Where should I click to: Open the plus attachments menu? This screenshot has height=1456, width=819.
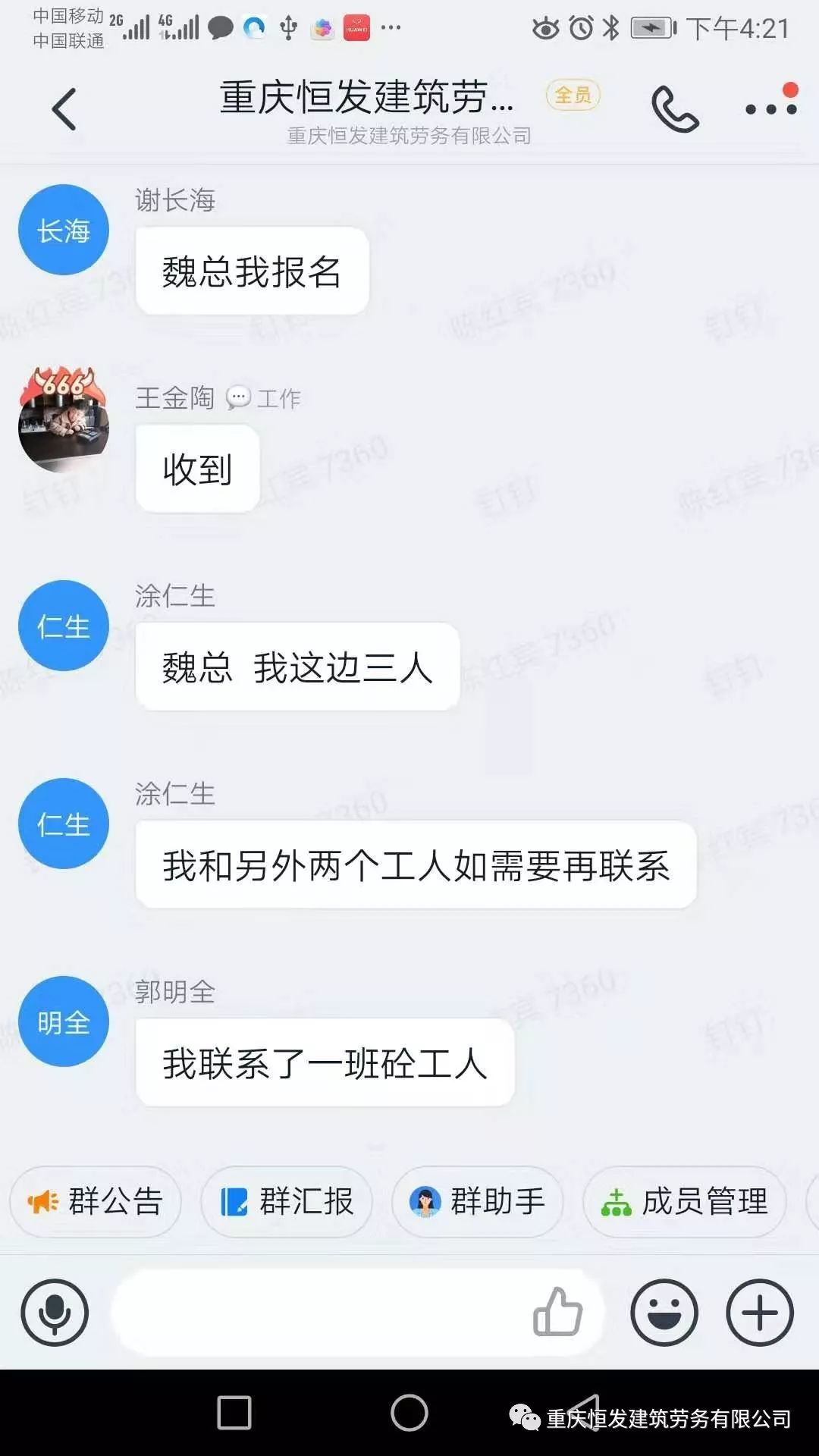(x=760, y=1313)
